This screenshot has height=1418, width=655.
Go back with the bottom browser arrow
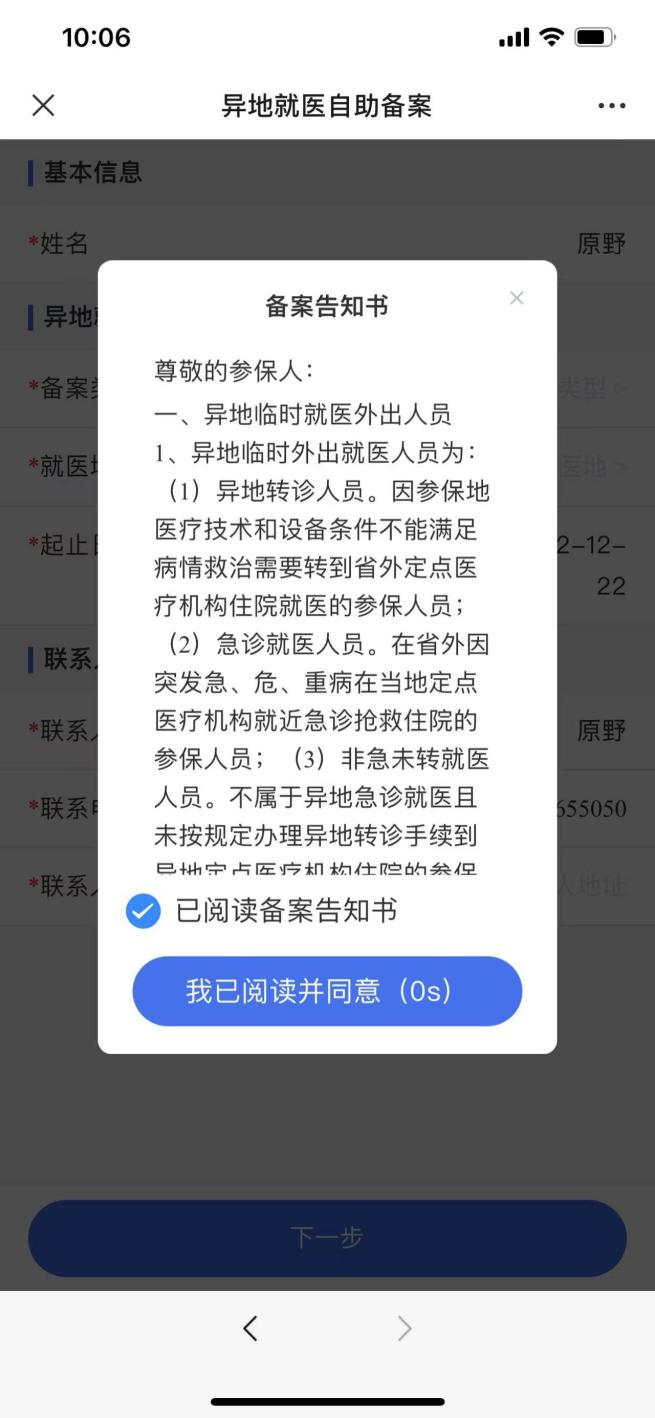coord(250,1328)
